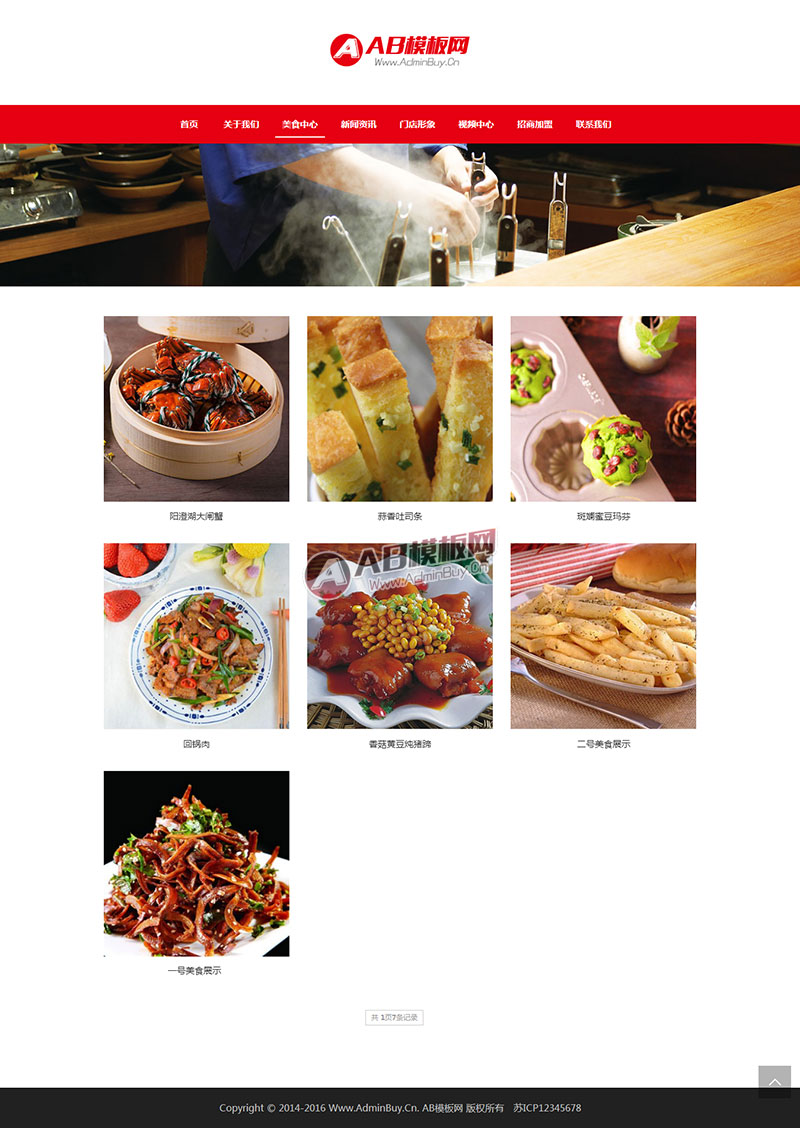Visit the 视频中心 section
This screenshot has height=1128, width=800.
[x=476, y=124]
